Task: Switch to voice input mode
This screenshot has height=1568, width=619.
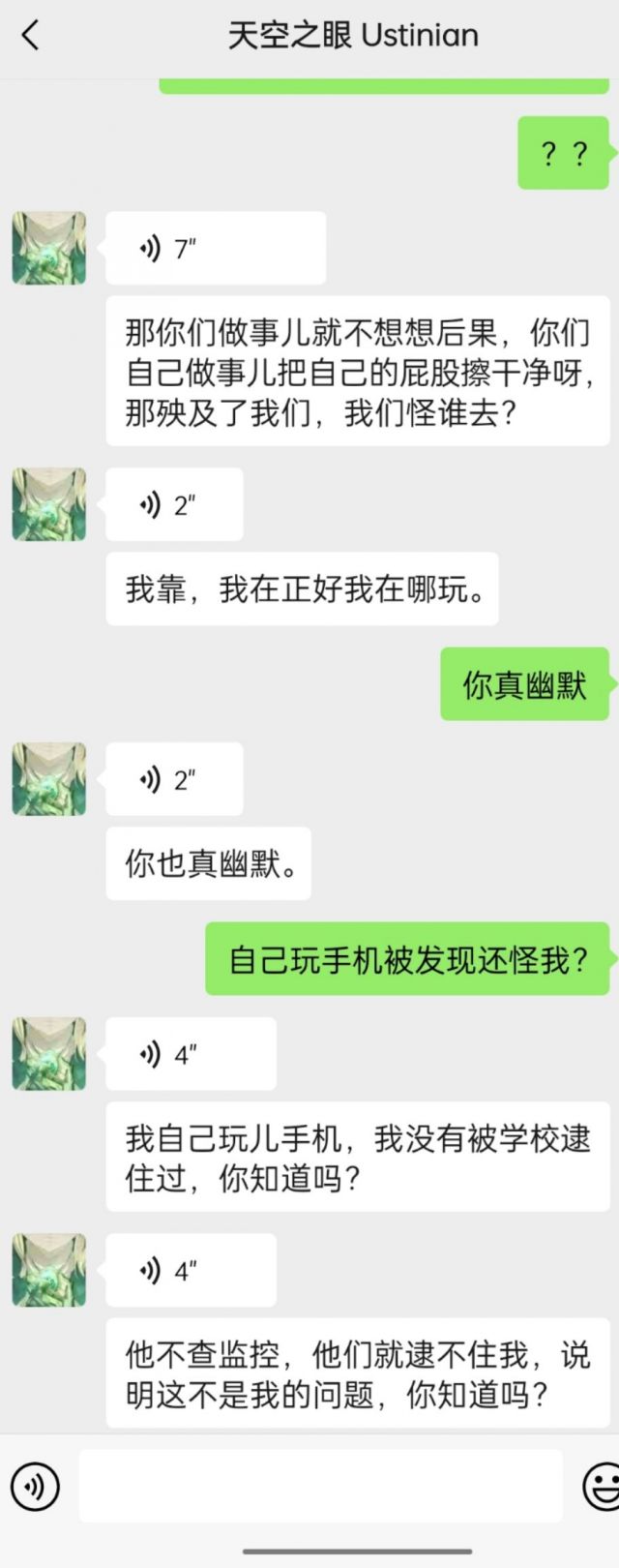Action: tap(35, 1486)
